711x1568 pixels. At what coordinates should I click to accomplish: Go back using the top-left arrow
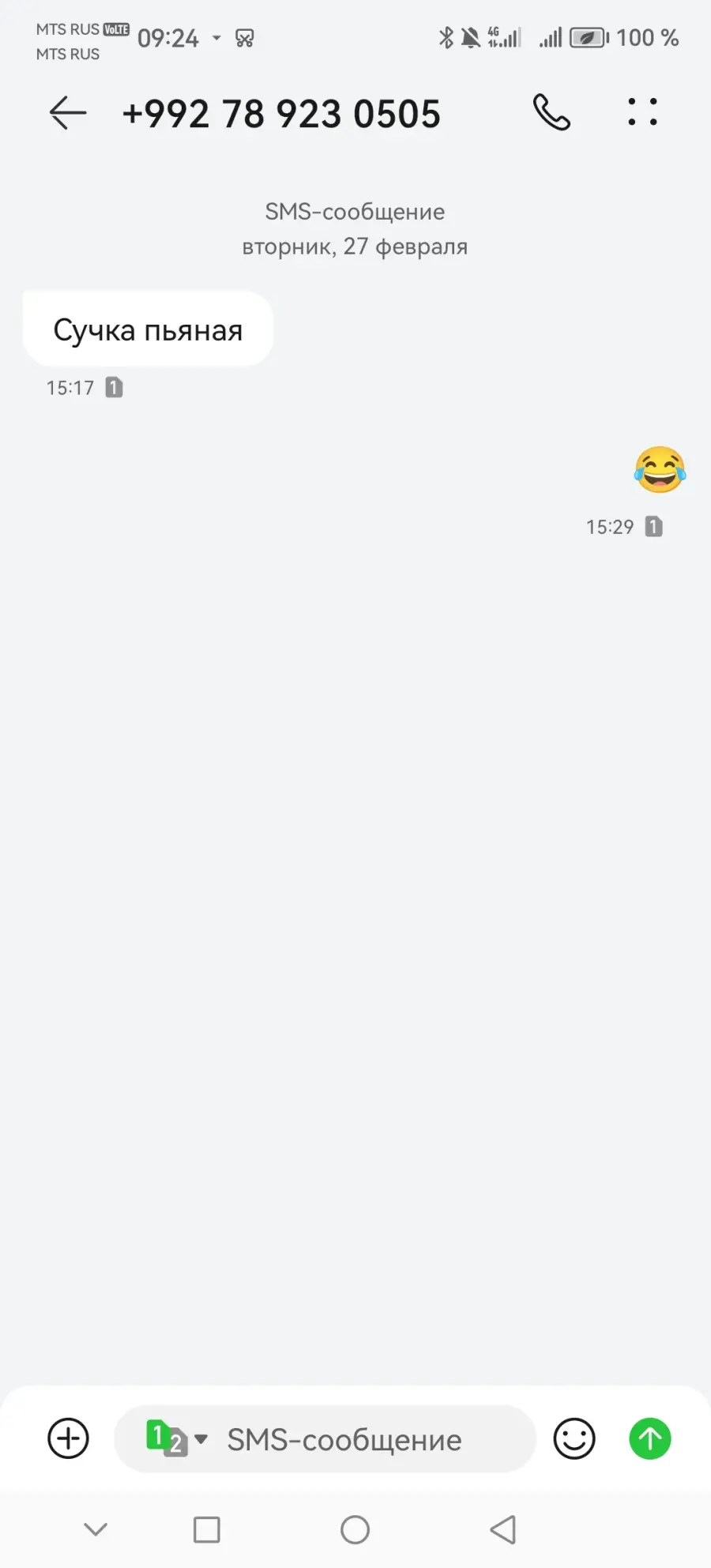coord(68,113)
